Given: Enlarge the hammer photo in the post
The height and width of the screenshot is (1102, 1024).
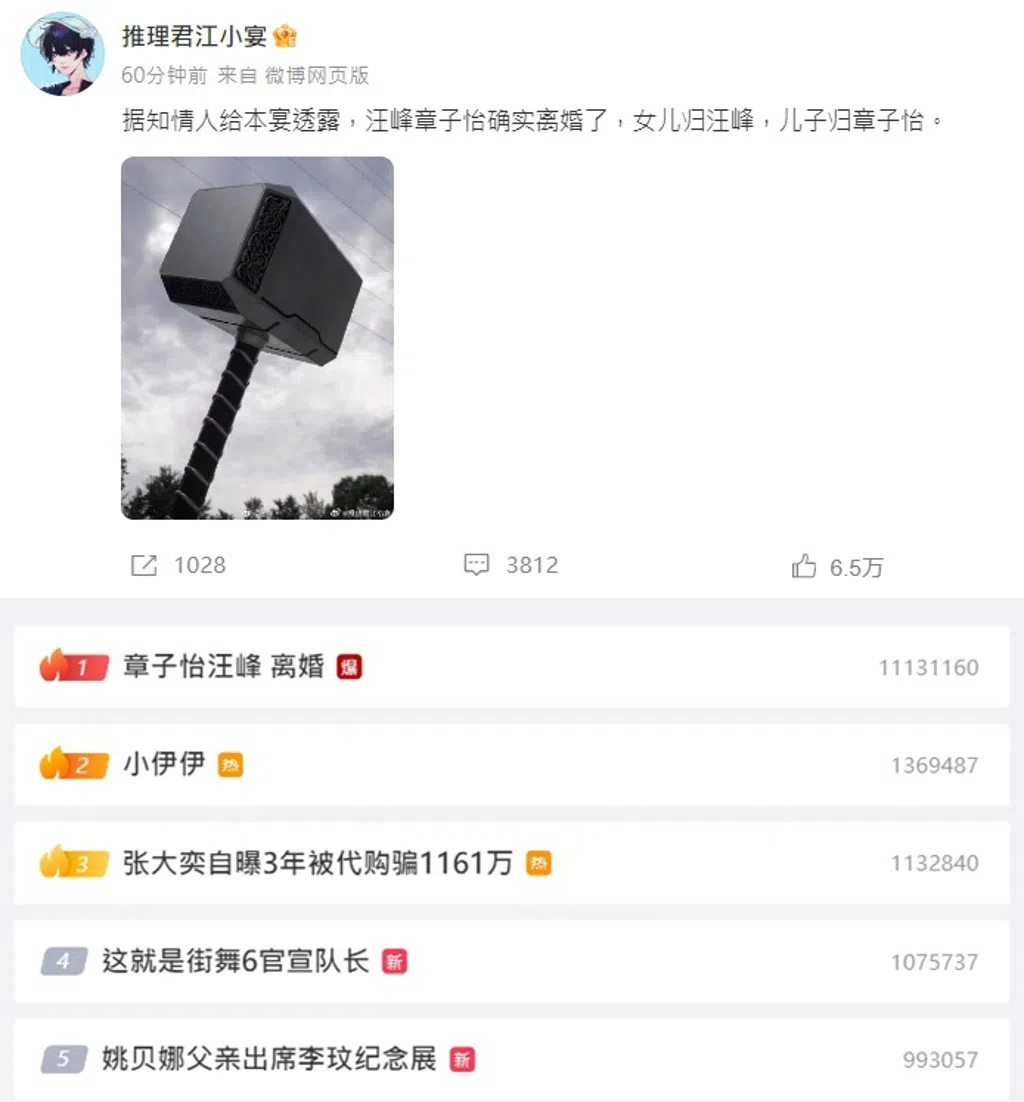Looking at the screenshot, I should [x=257, y=337].
